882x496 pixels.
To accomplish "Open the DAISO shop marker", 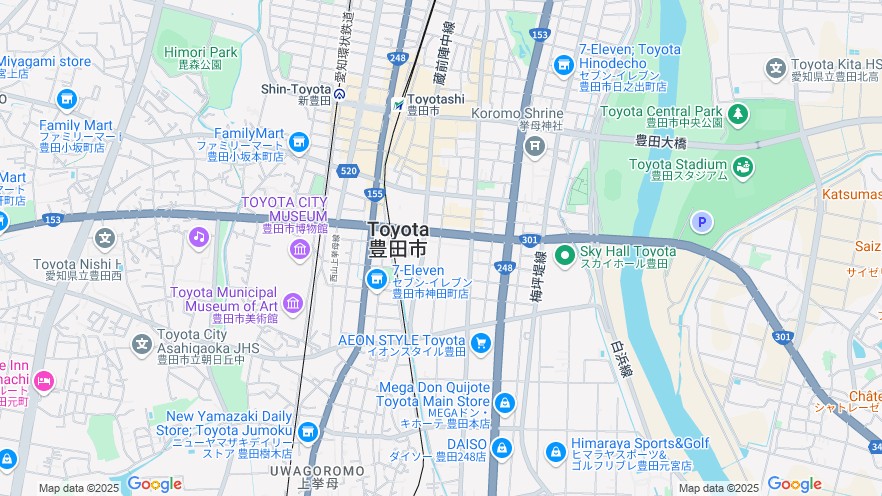I will [x=501, y=448].
